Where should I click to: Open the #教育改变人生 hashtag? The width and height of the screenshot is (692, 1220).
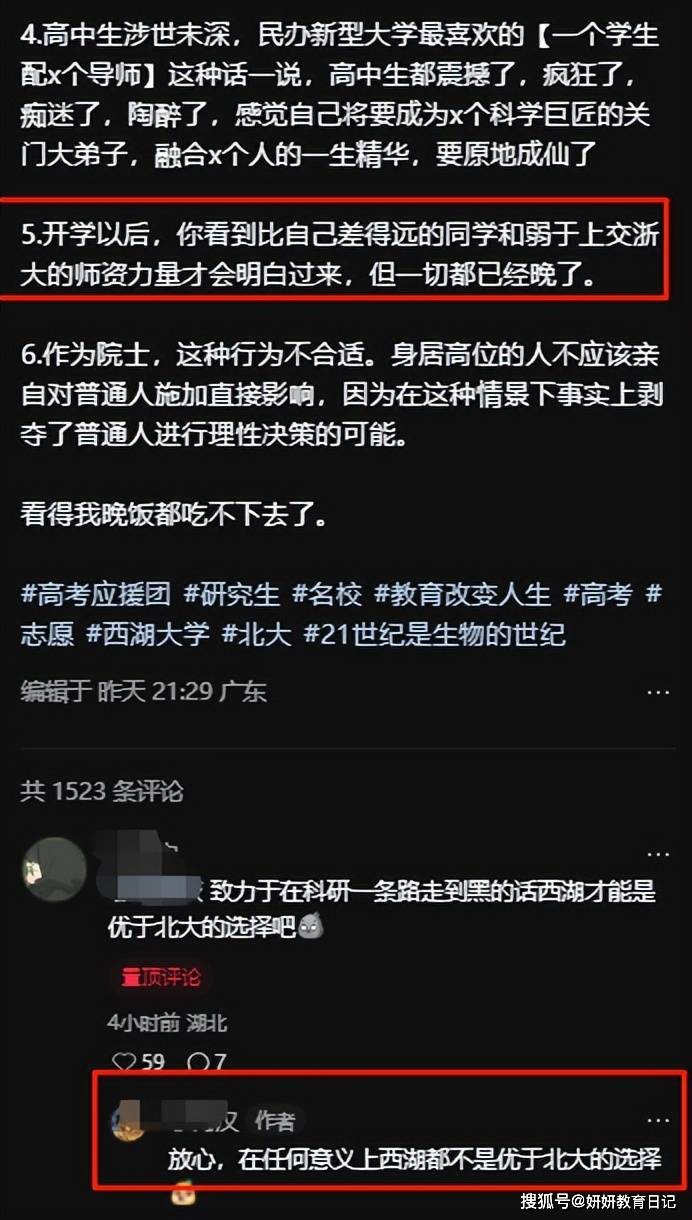(462, 594)
